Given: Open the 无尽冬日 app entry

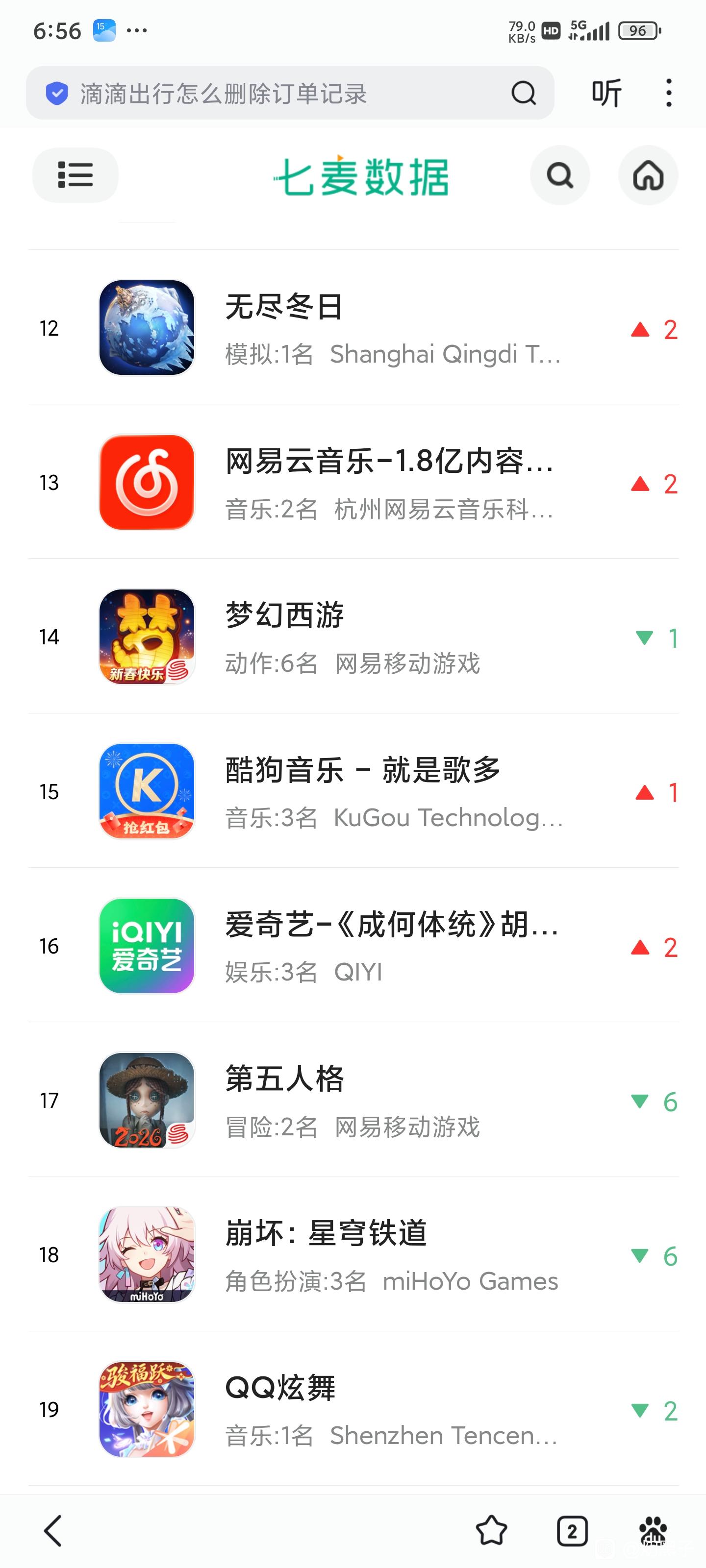Looking at the screenshot, I should pyautogui.click(x=353, y=328).
